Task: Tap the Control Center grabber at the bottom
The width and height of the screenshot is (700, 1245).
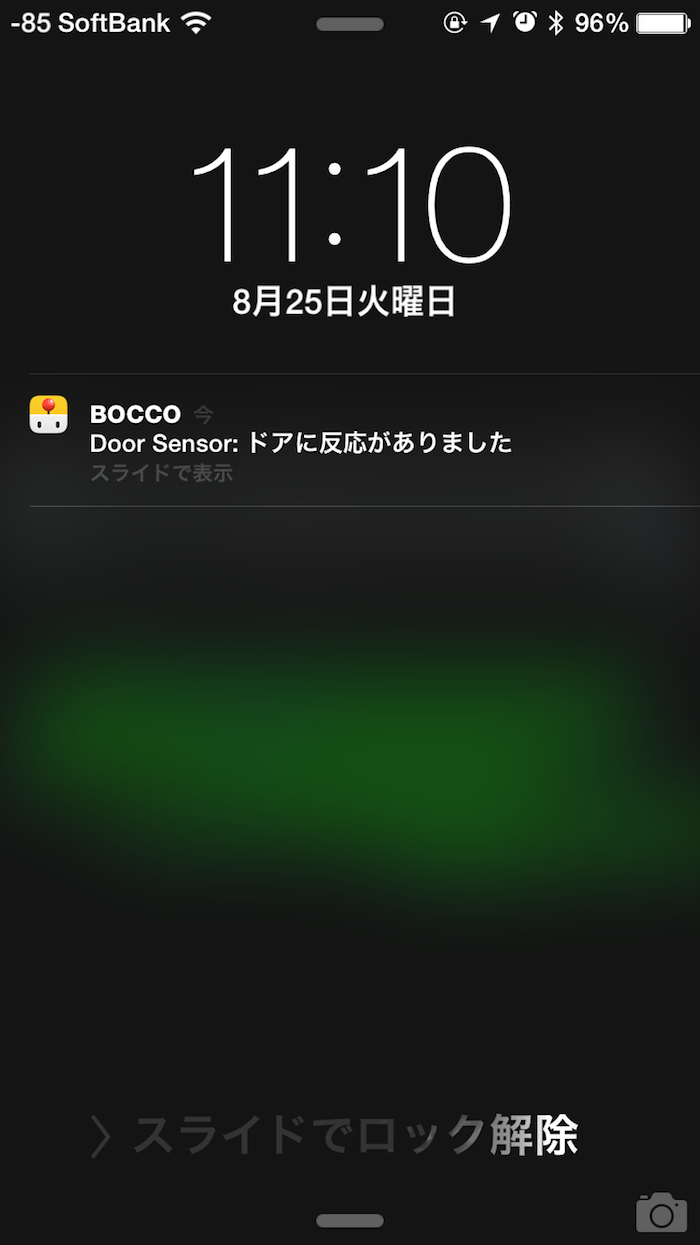Action: 350,1221
